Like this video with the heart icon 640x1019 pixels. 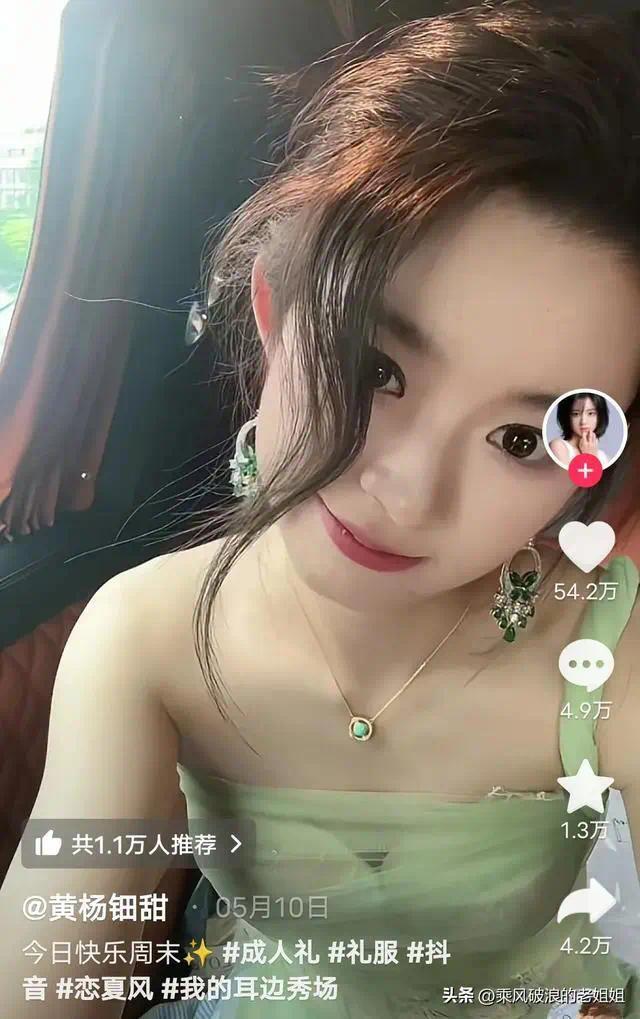tap(586, 546)
